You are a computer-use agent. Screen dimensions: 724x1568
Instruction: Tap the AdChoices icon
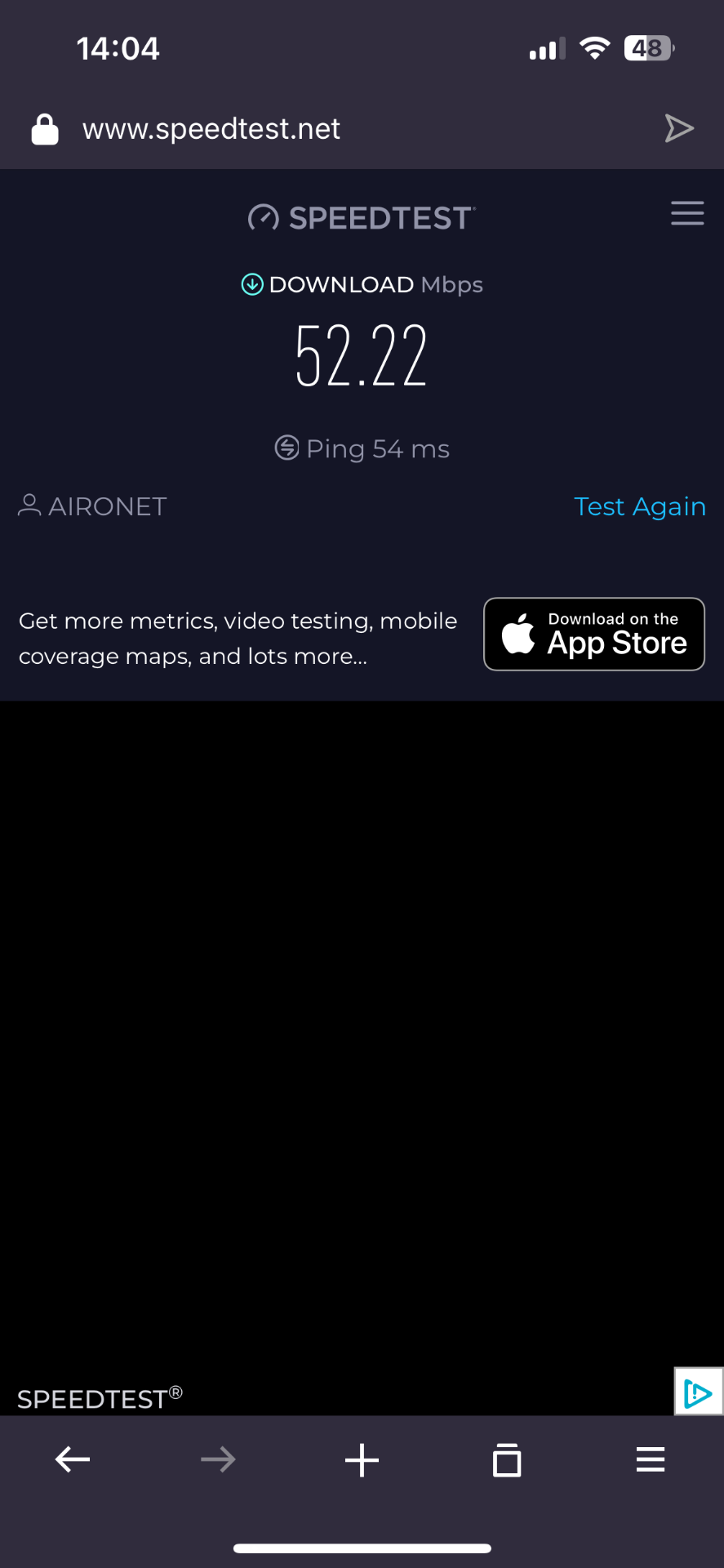click(x=698, y=1392)
